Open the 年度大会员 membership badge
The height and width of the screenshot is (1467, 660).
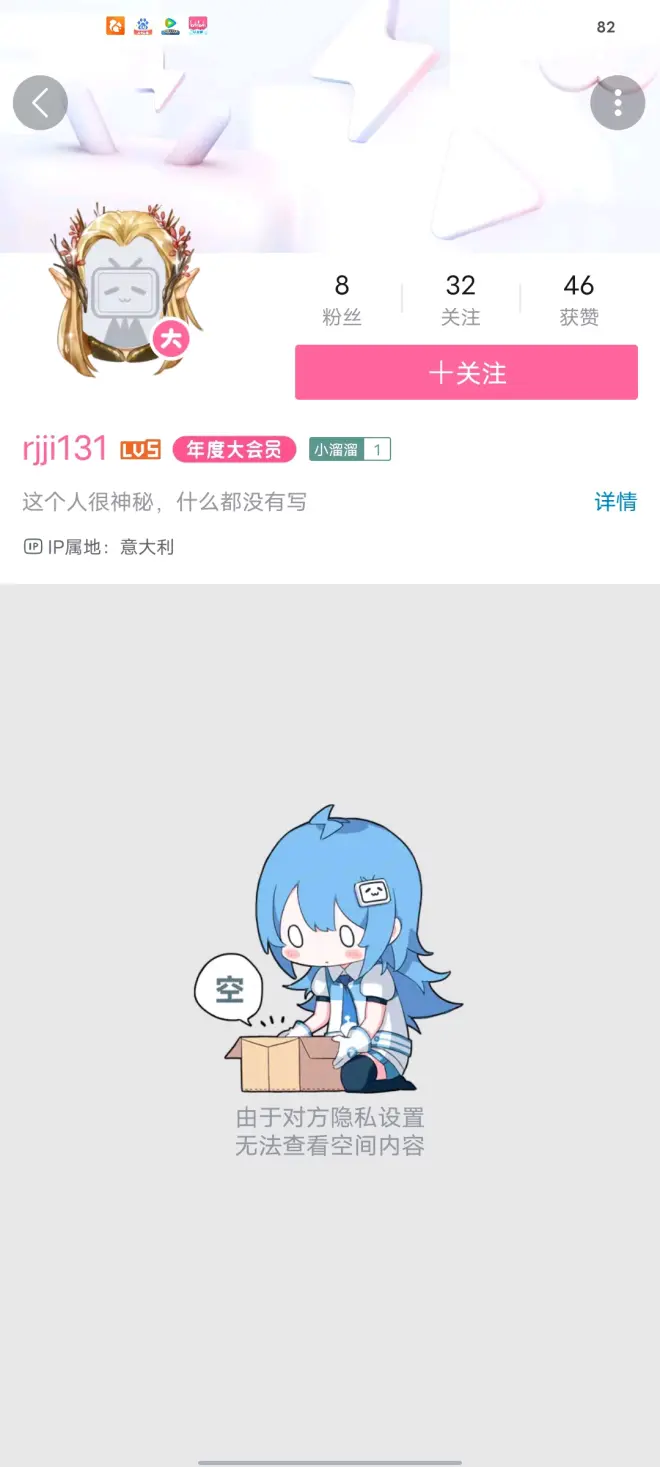[234, 450]
